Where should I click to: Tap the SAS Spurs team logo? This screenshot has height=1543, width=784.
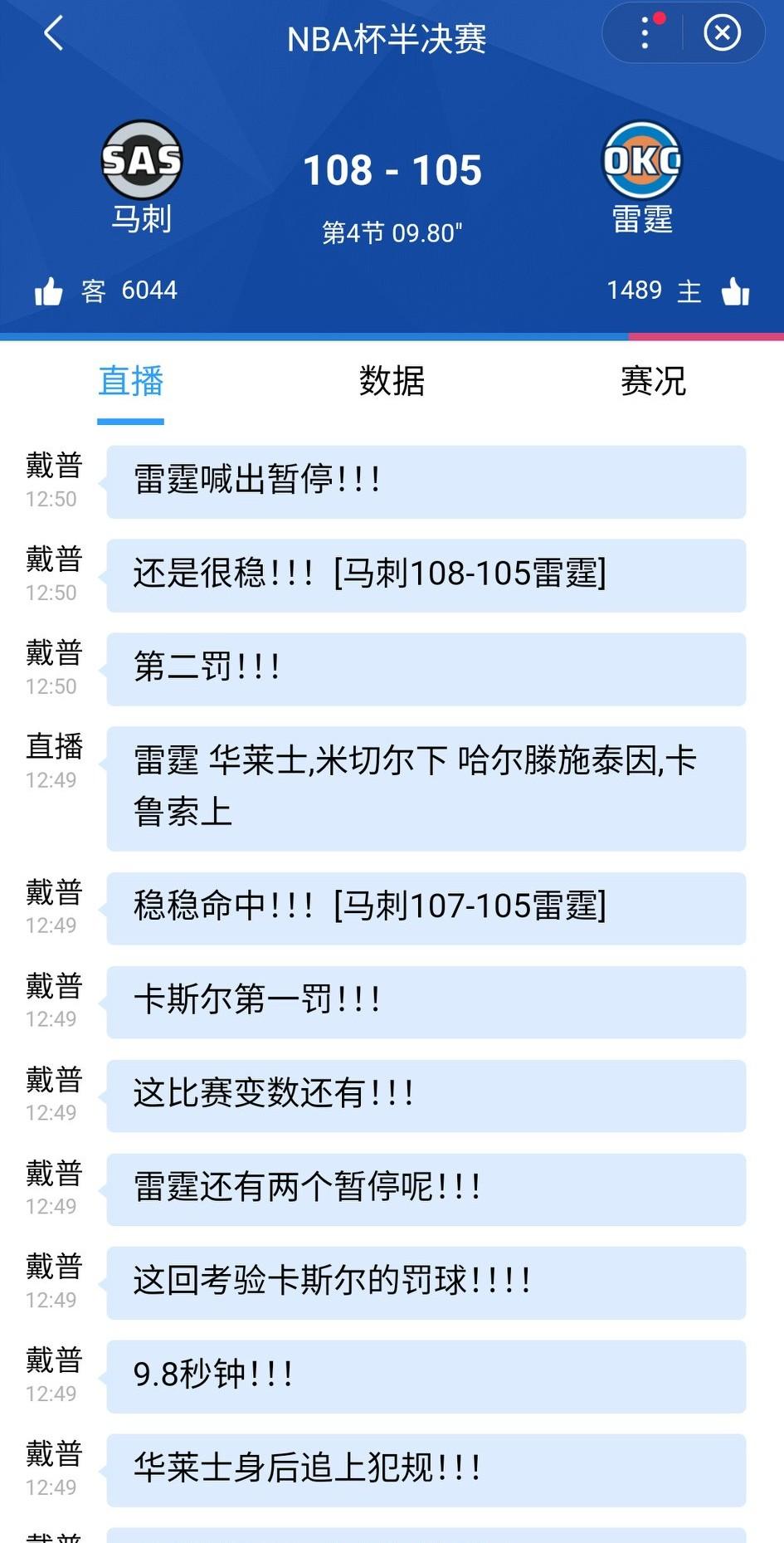[142, 162]
